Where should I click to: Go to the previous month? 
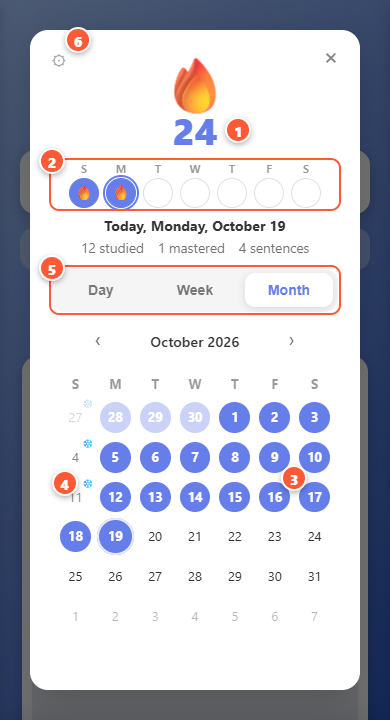pyautogui.click(x=98, y=341)
